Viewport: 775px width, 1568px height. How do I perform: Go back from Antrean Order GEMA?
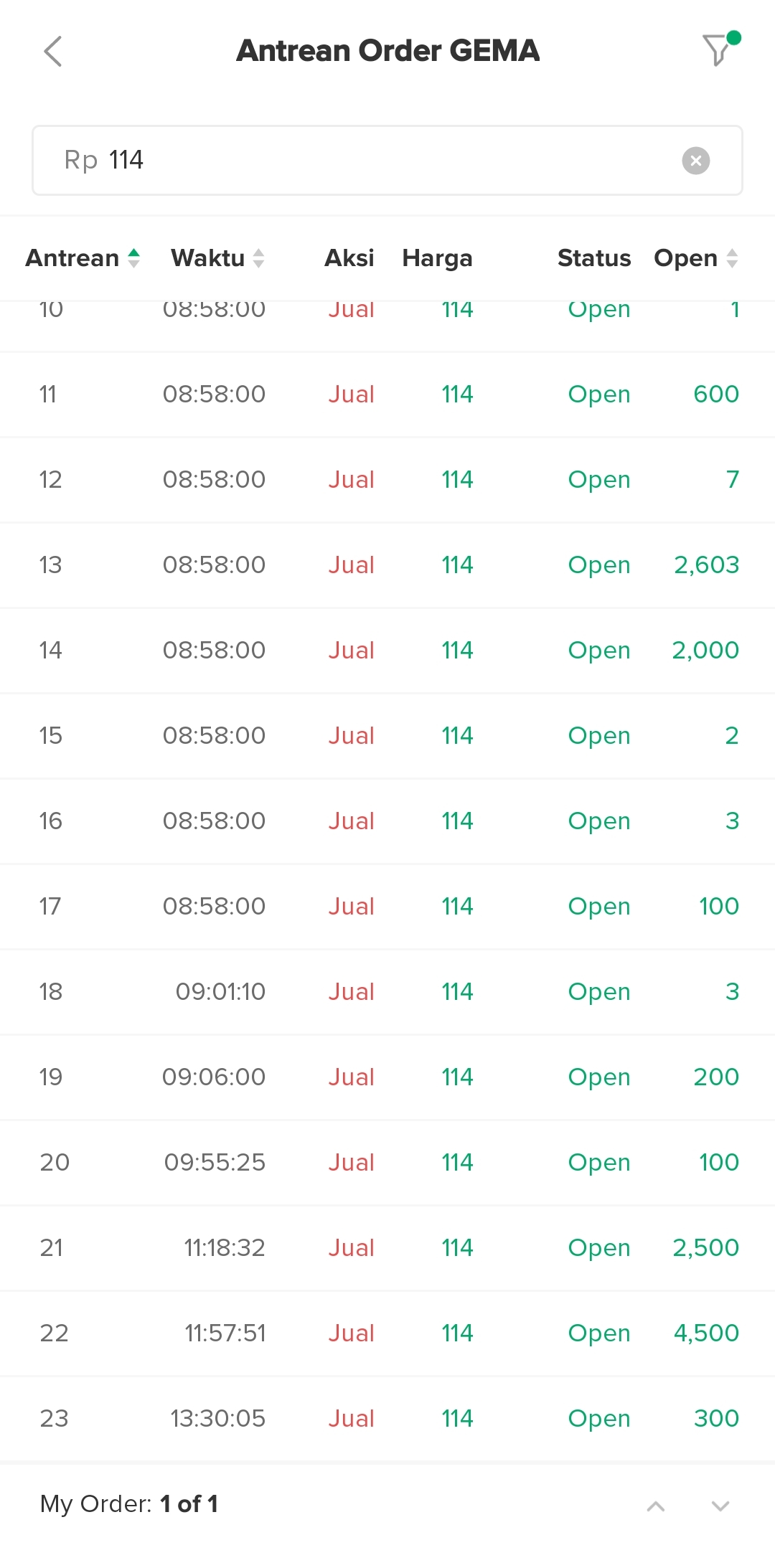tap(53, 52)
